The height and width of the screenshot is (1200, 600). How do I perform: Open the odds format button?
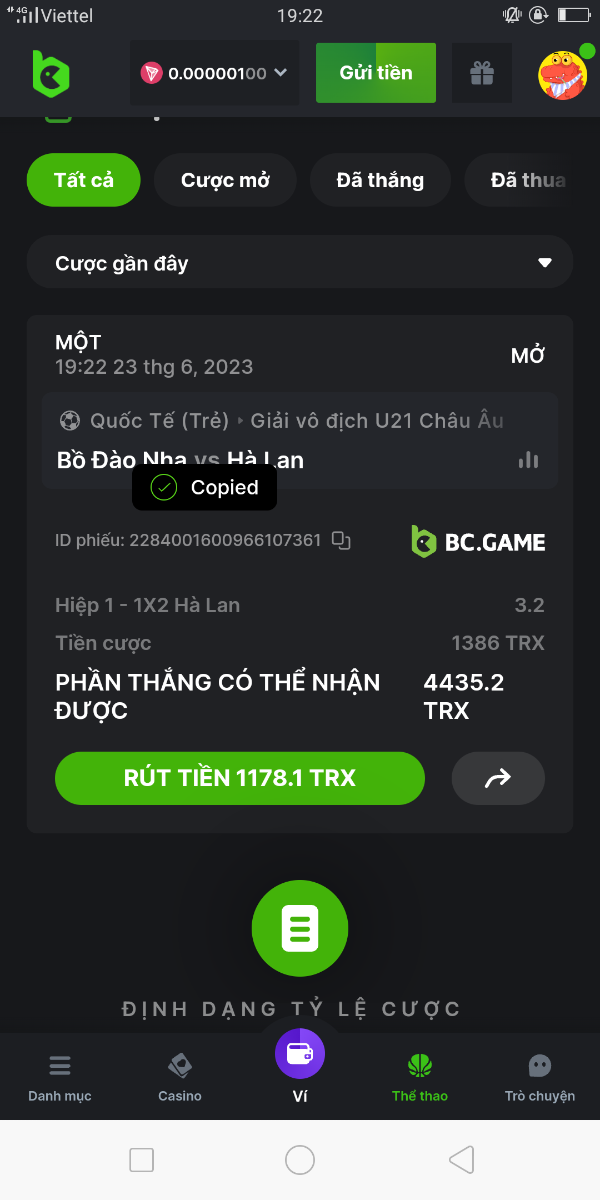300,929
